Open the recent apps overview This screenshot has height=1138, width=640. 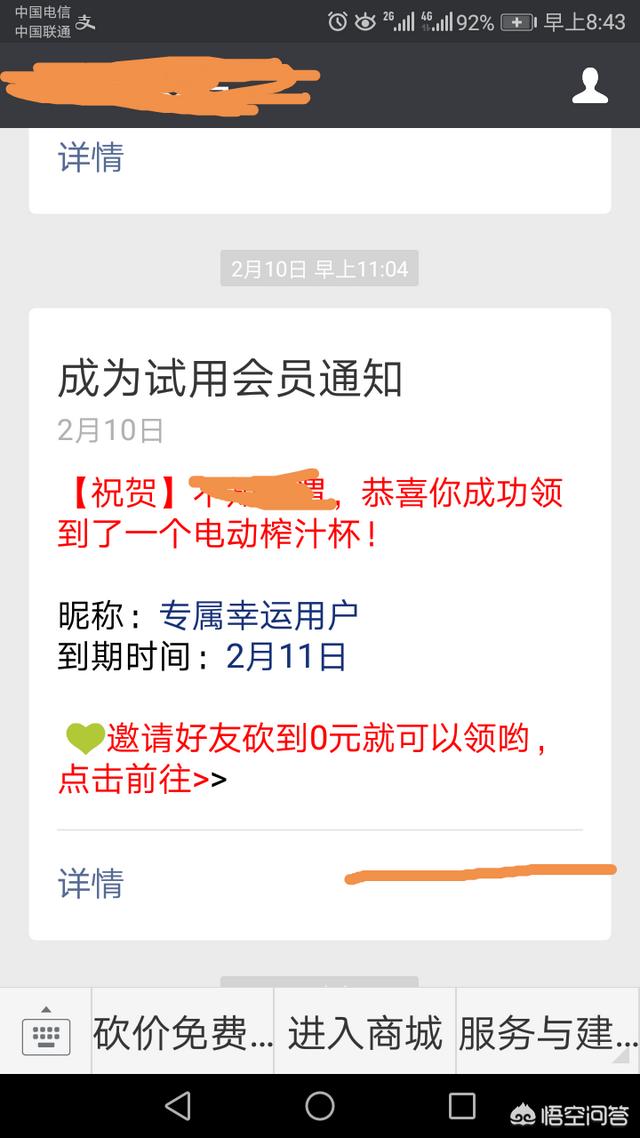pyautogui.click(x=462, y=1106)
